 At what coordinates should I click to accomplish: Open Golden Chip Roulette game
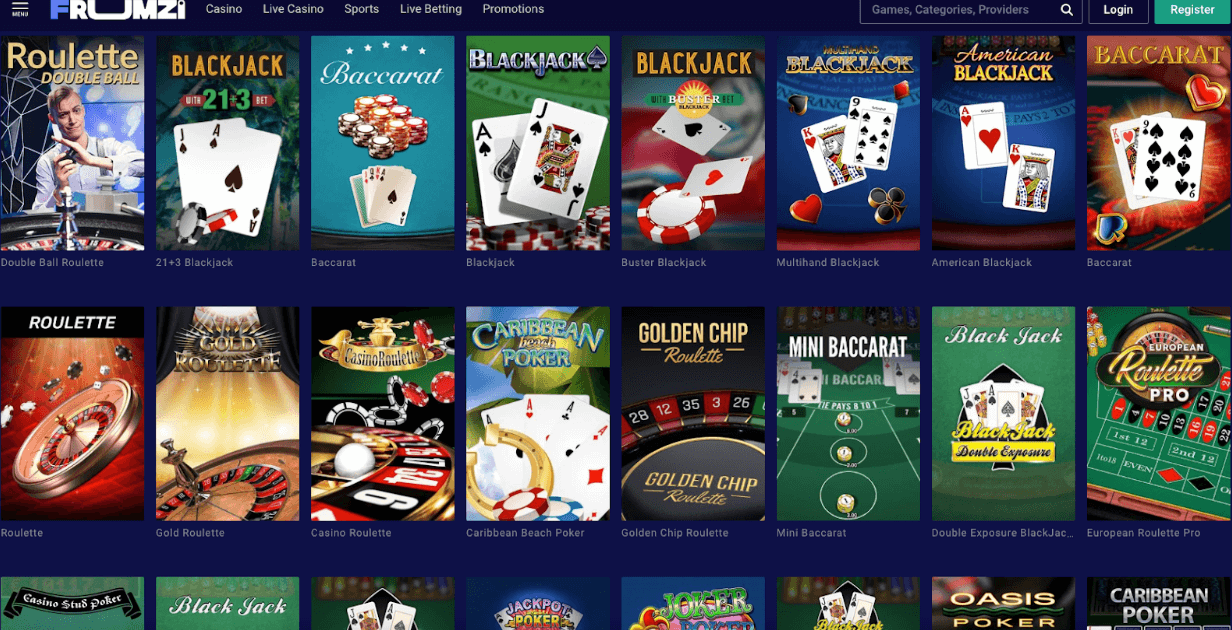click(x=693, y=413)
